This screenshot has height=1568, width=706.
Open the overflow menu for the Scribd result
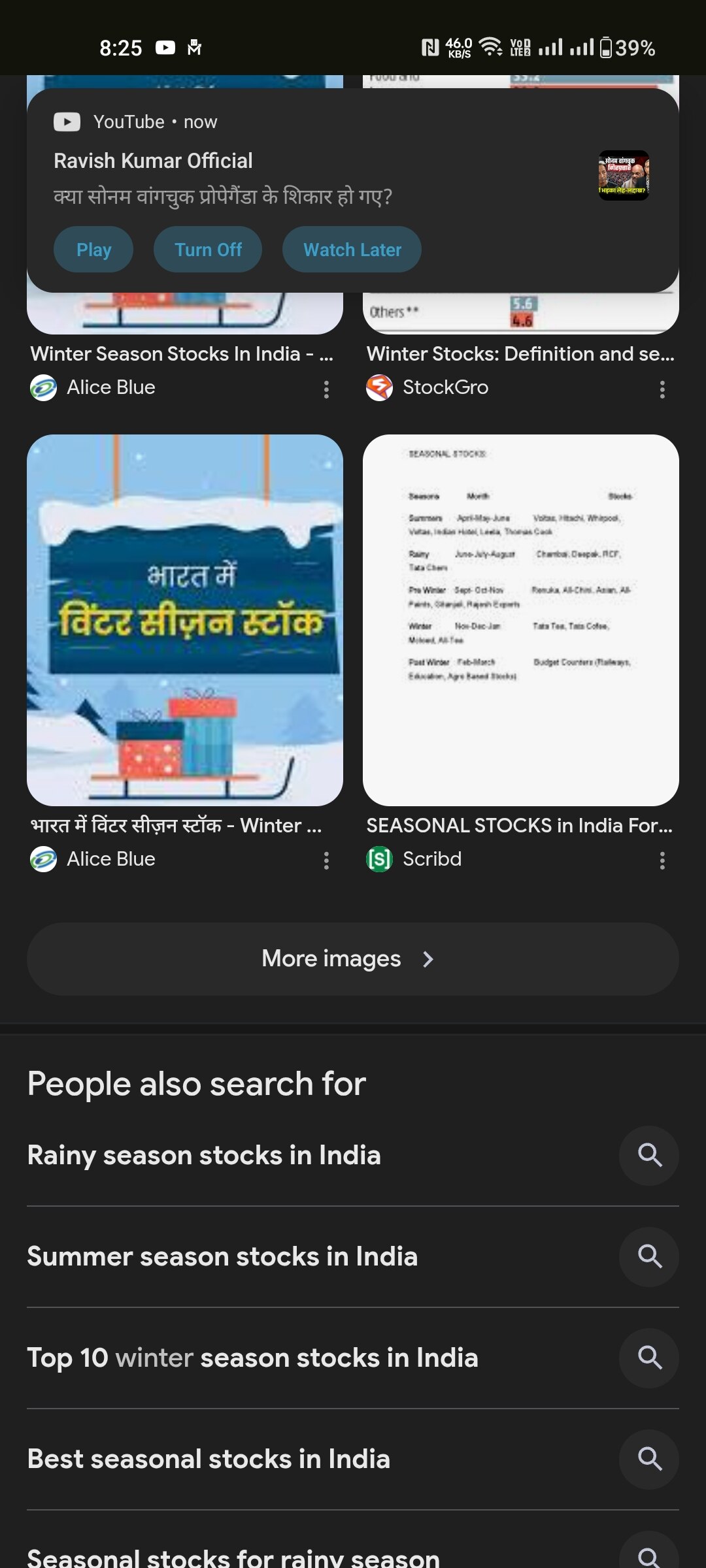pos(662,860)
